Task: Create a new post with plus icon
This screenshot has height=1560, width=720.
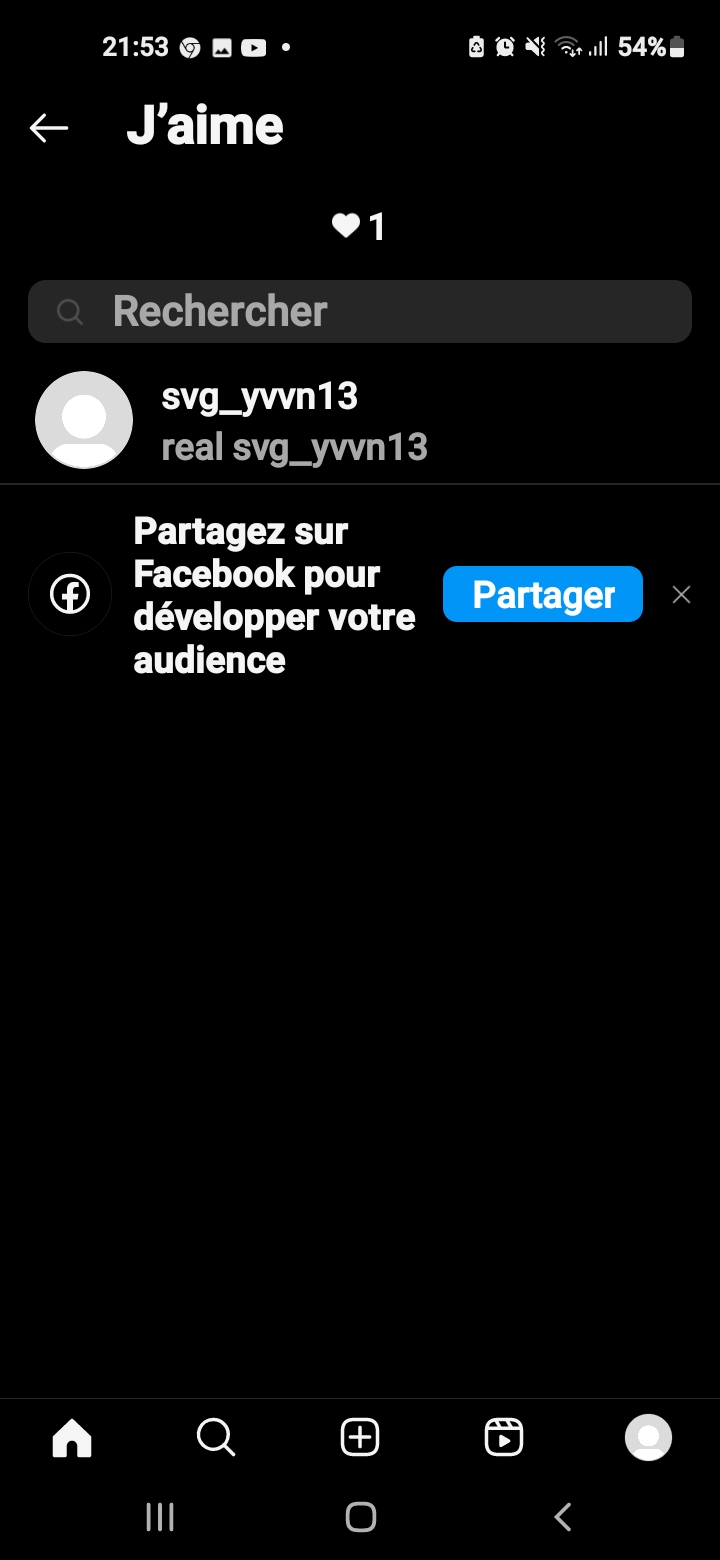Action: [x=360, y=1438]
